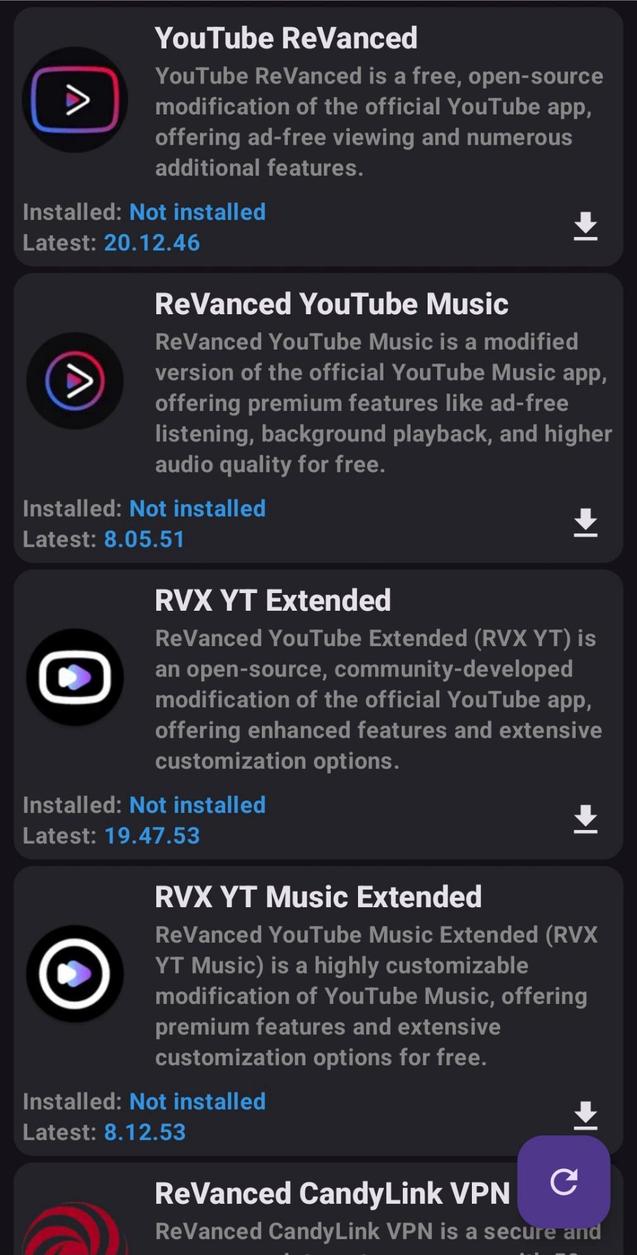Screen dimensions: 637x1255
Task: Download RVX YT Extended
Action: [585, 819]
